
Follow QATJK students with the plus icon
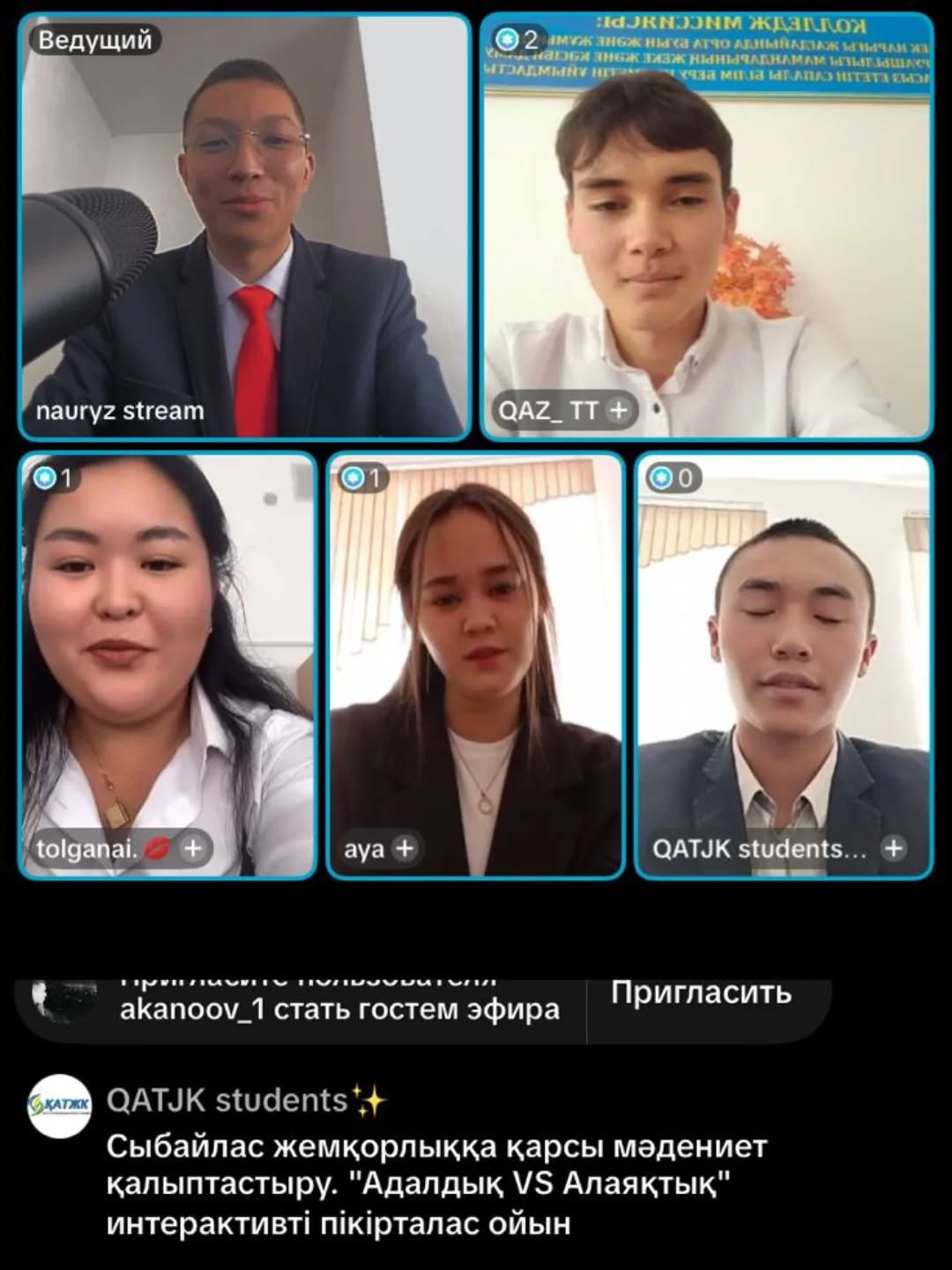[x=894, y=848]
